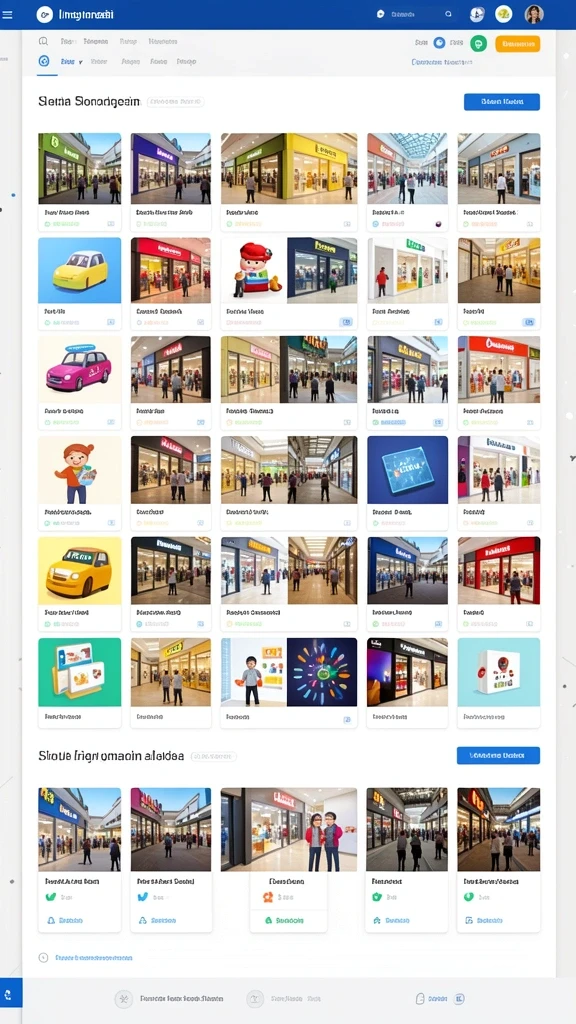
Task: Open the hamburger menu in the top bar
Action: 7,14
